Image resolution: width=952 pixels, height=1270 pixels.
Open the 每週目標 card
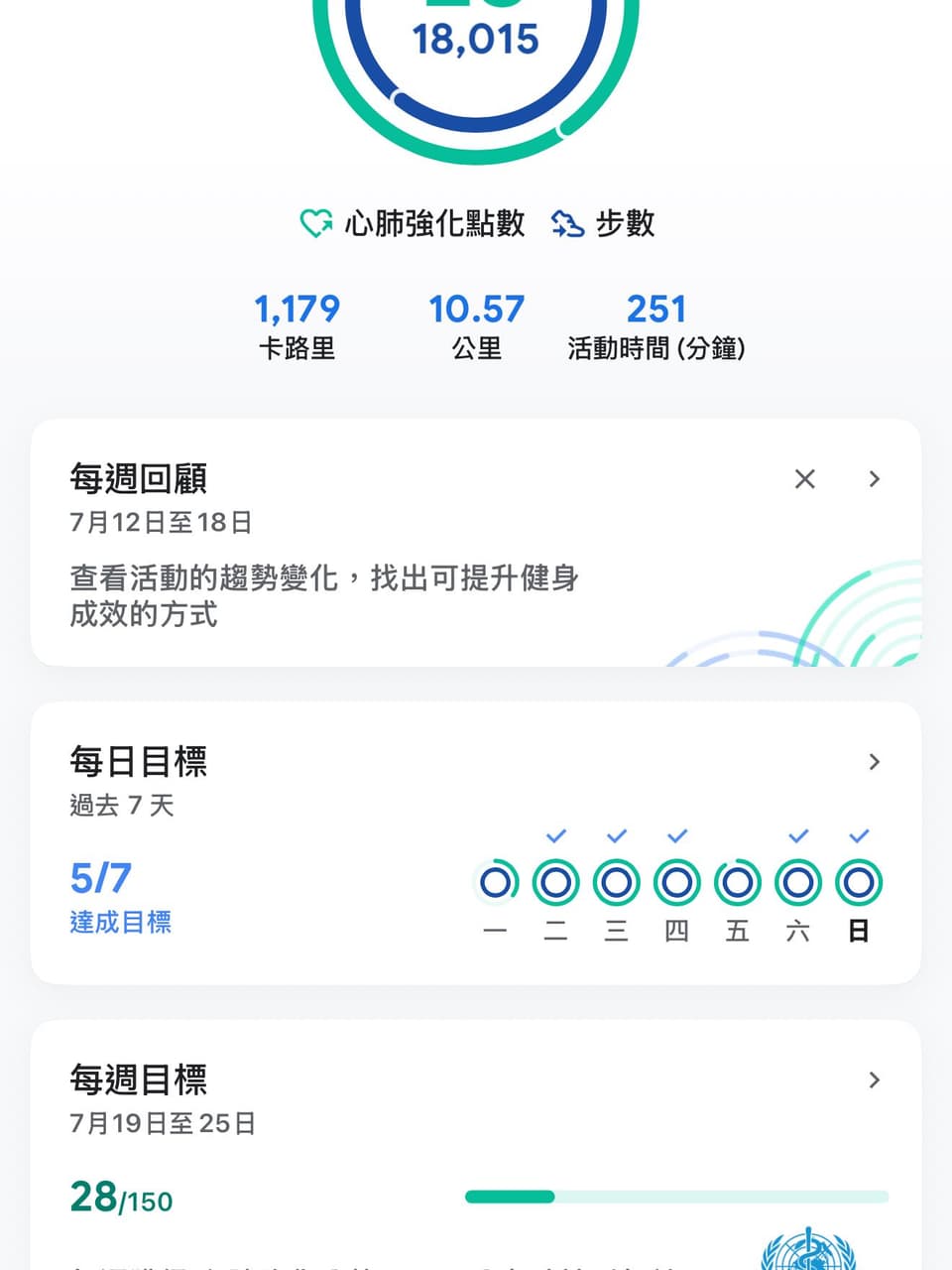(476, 1145)
